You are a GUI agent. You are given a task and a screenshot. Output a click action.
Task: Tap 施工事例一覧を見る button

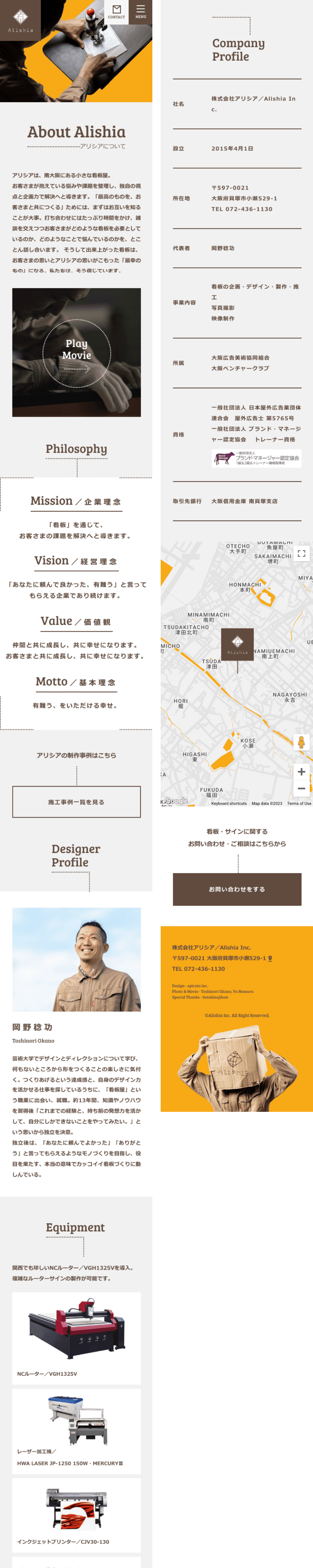pyautogui.click(x=76, y=802)
